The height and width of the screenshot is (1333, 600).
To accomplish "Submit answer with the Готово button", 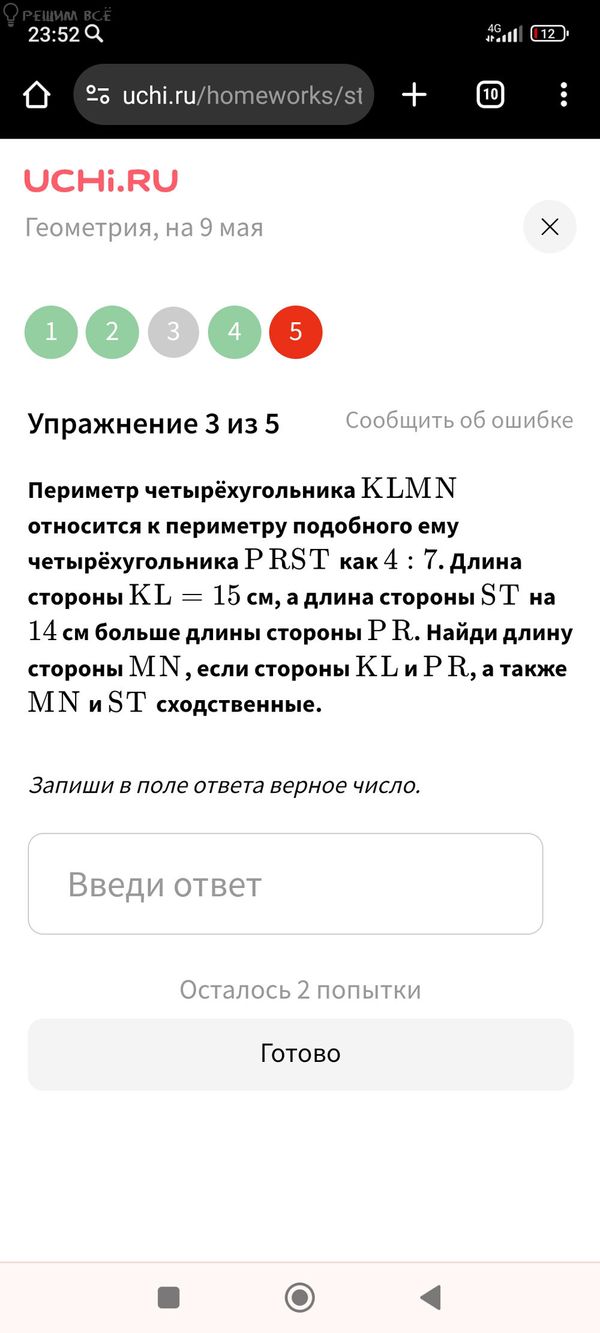I will pyautogui.click(x=300, y=1053).
